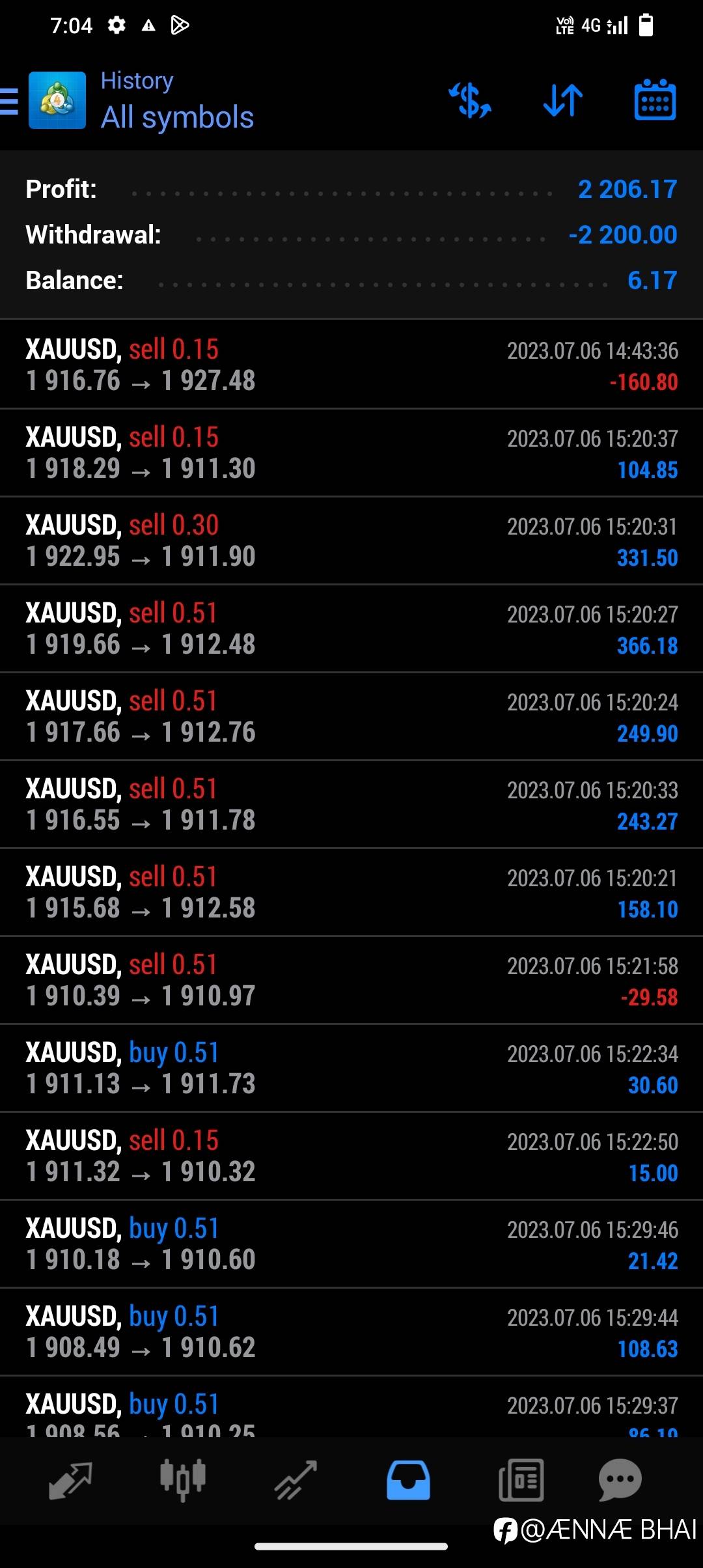Open the sell 0.51 trade closed at 1 912.48
The image size is (703, 1568).
[x=351, y=628]
